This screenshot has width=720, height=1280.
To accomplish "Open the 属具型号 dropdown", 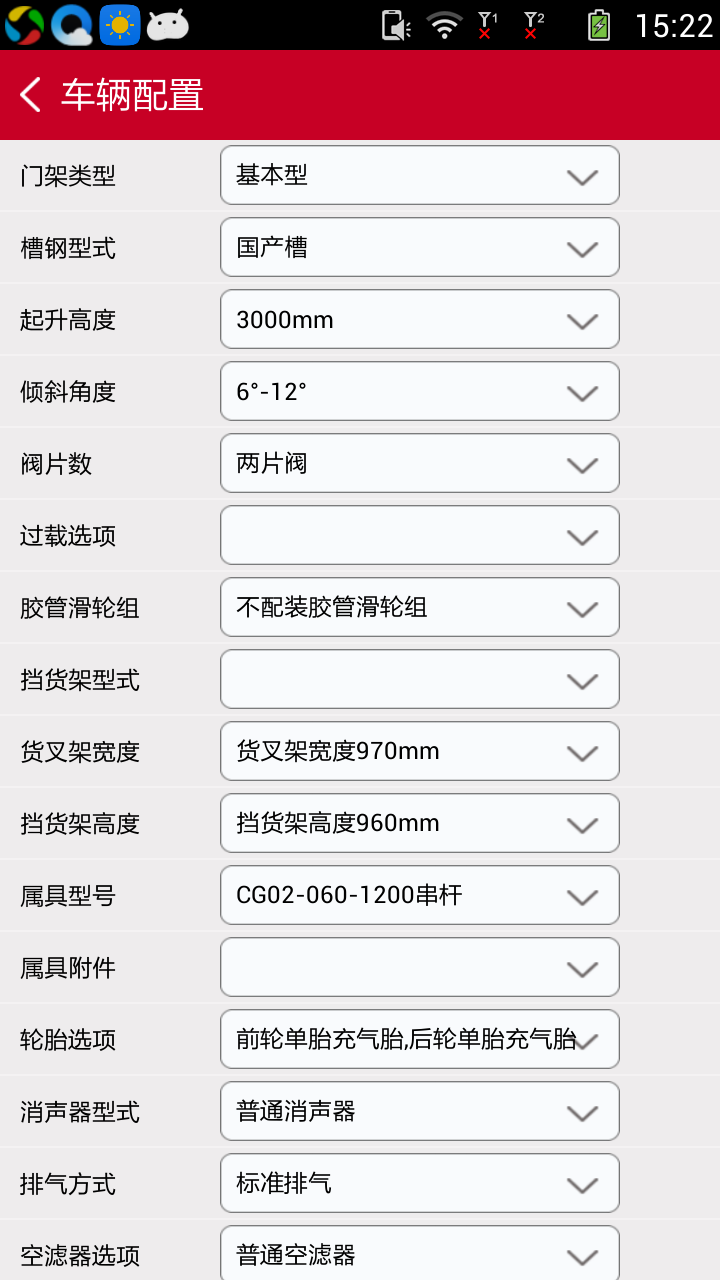I will tap(420, 895).
